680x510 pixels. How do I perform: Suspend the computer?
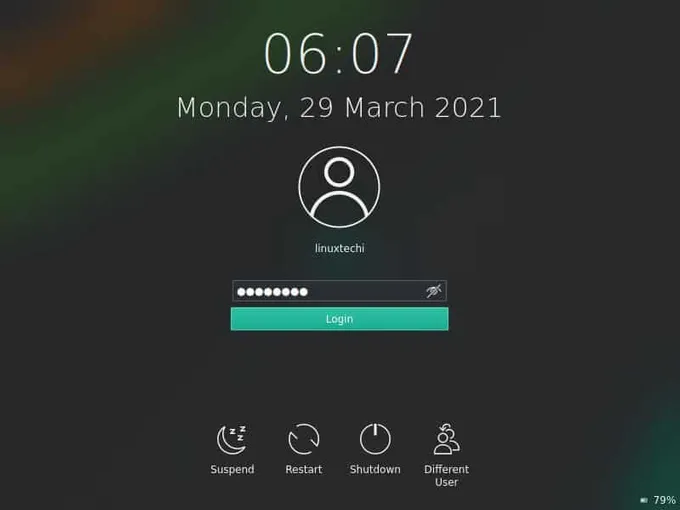[x=232, y=440]
